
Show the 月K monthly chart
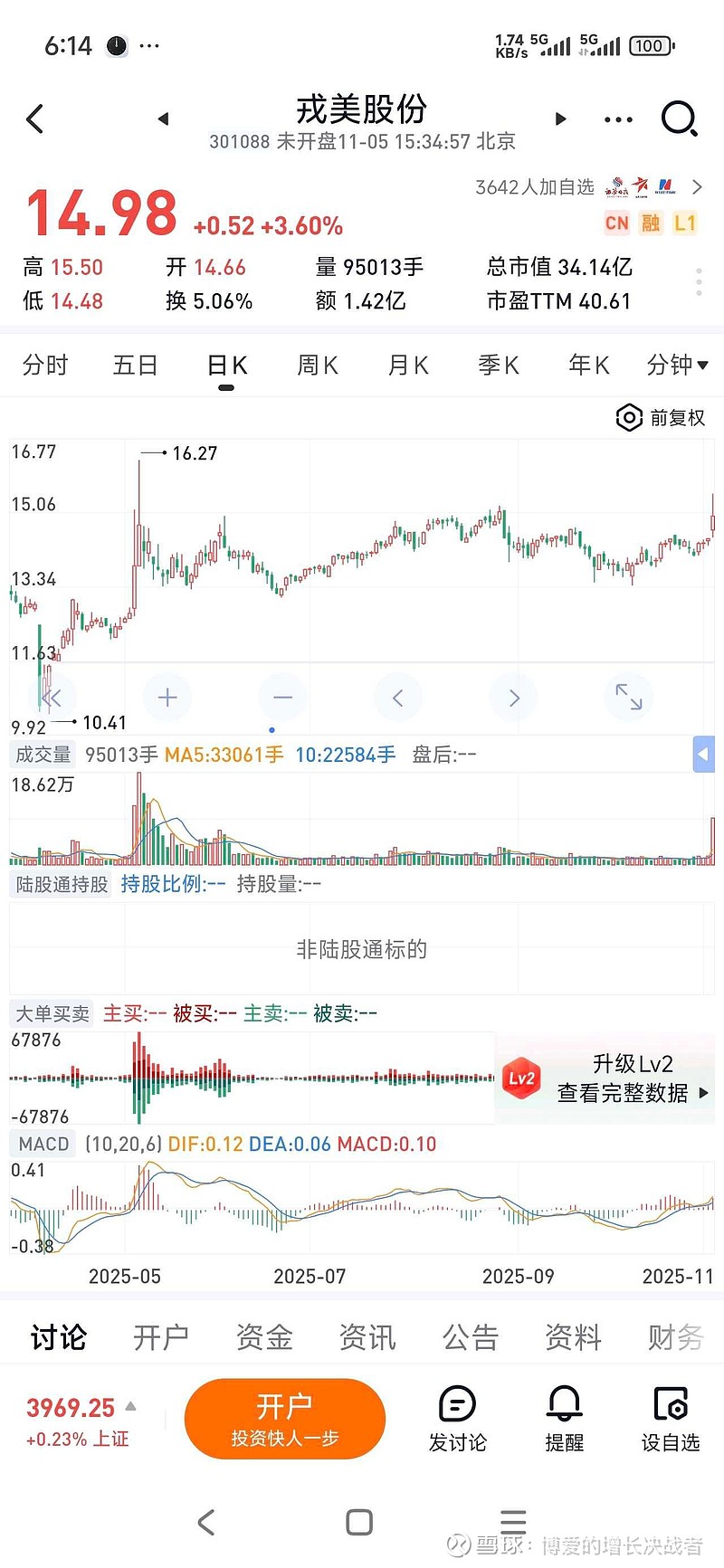click(x=408, y=366)
